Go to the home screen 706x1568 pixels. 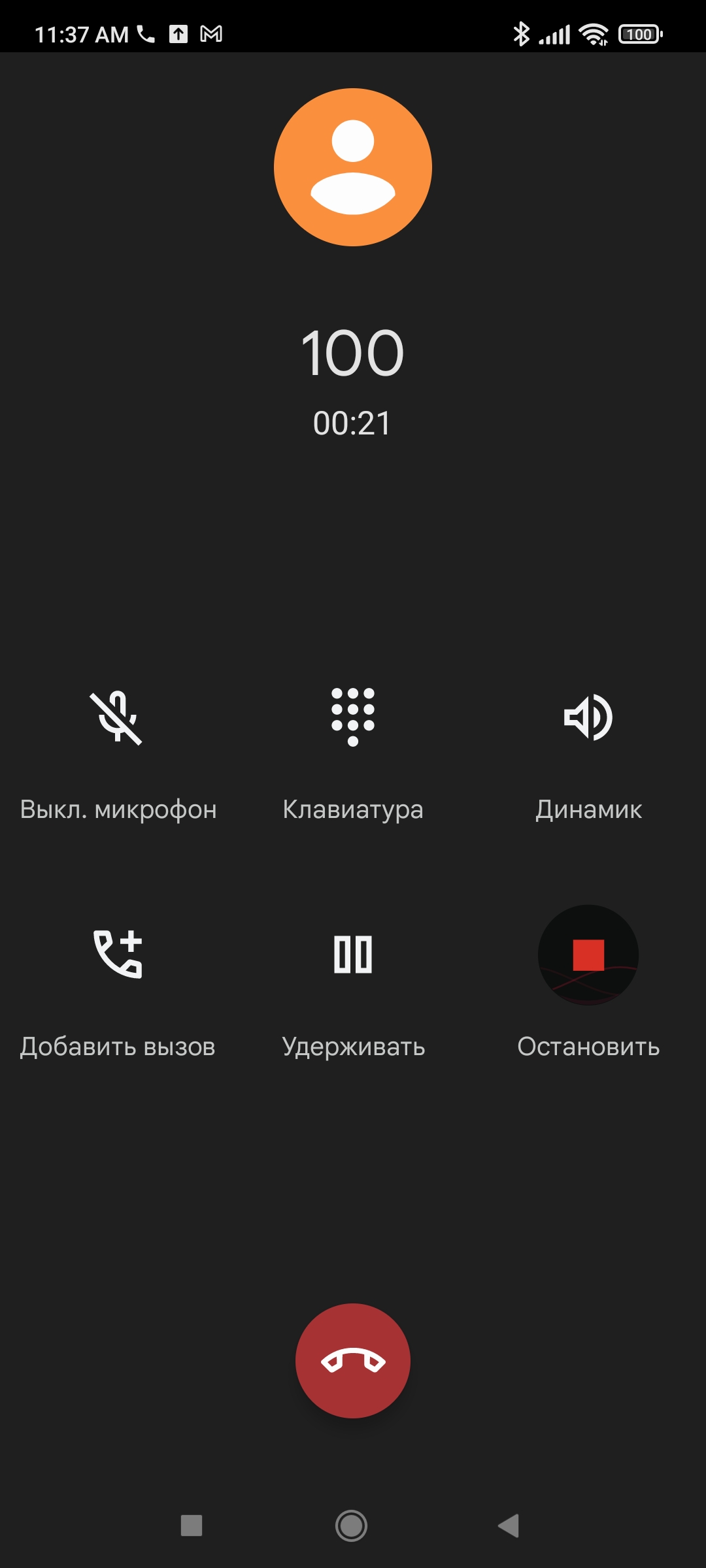pos(352,1526)
